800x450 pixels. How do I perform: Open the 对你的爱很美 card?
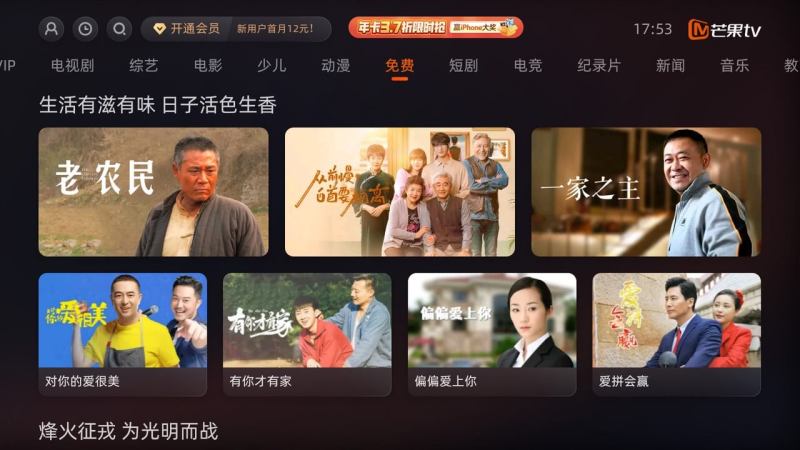click(x=123, y=334)
